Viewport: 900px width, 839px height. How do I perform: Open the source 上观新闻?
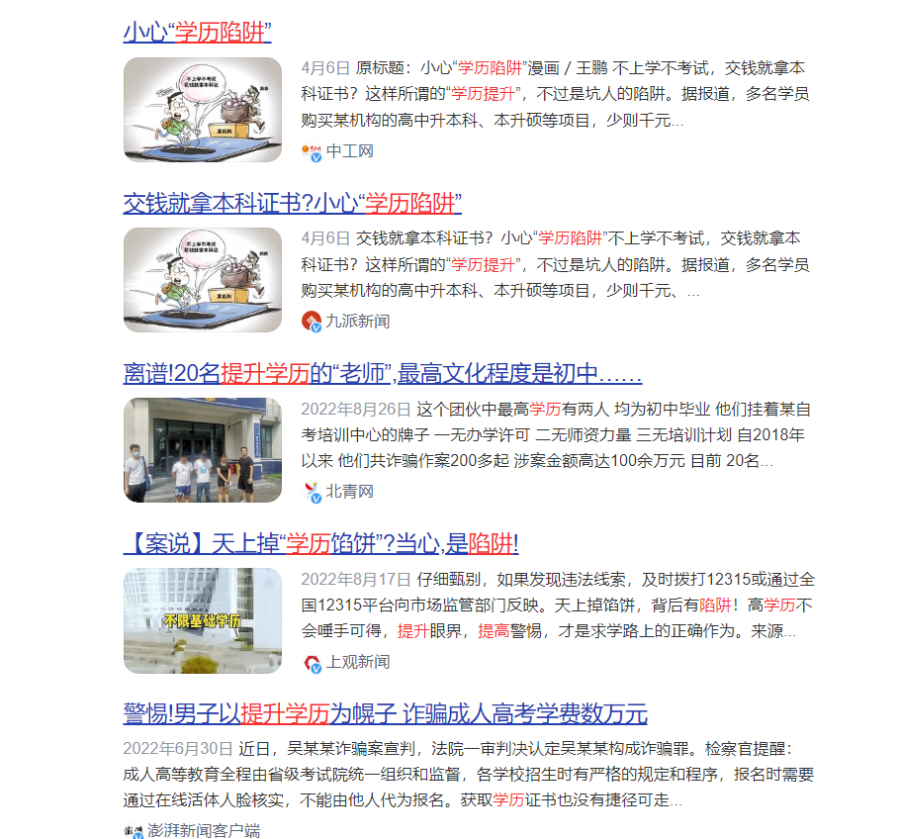tap(357, 661)
